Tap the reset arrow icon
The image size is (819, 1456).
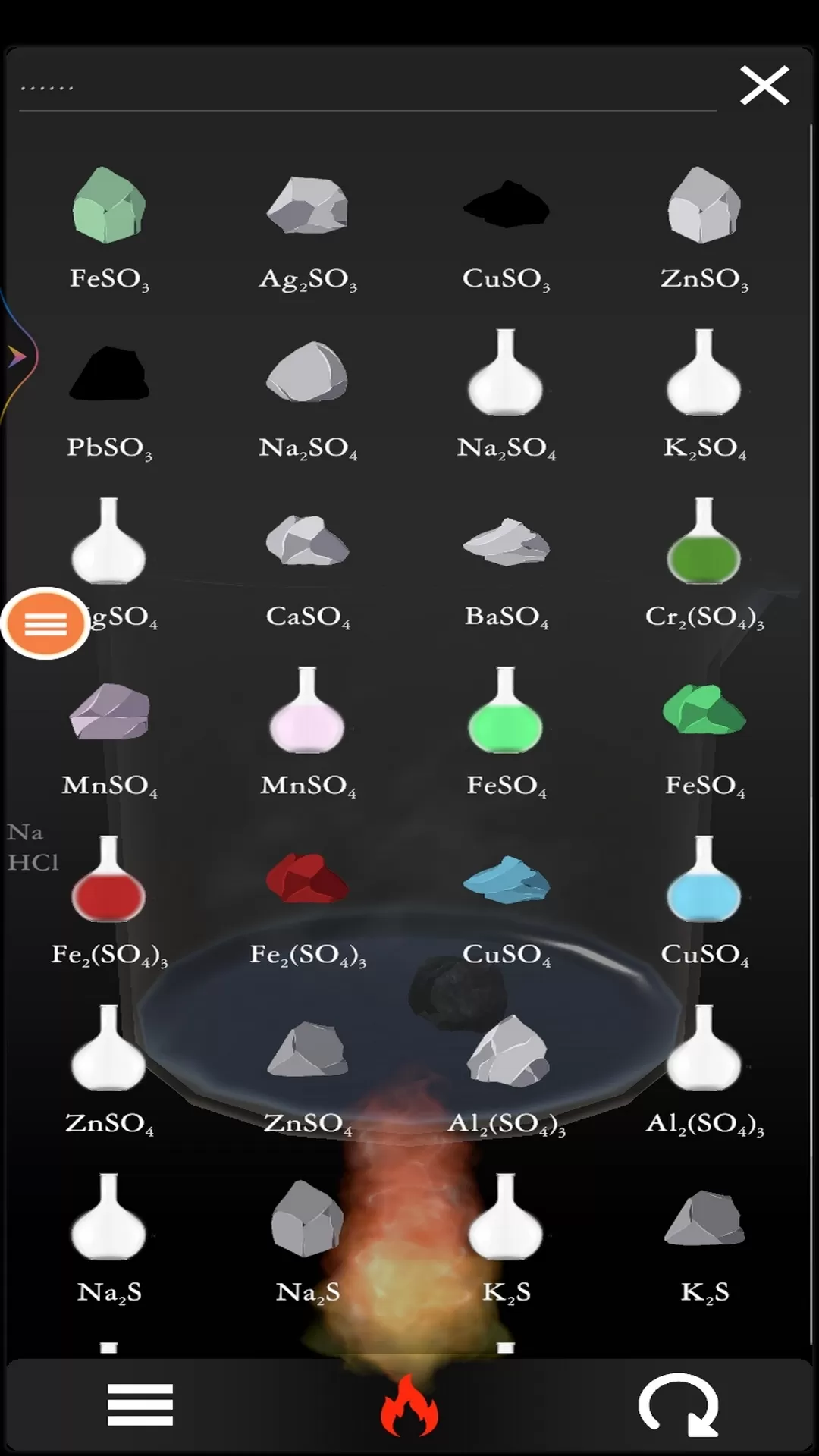coord(679,1405)
